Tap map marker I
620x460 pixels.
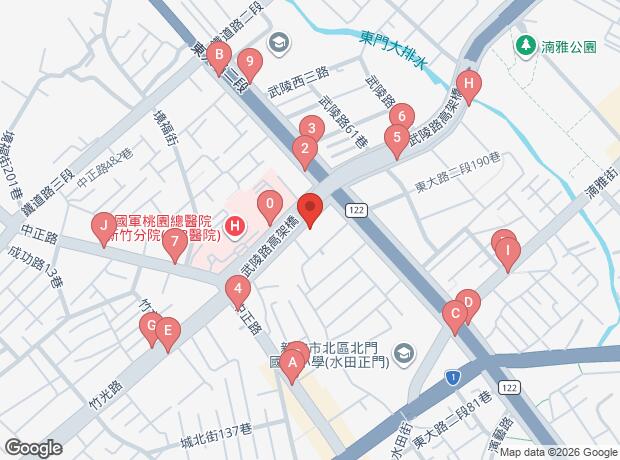(508, 250)
